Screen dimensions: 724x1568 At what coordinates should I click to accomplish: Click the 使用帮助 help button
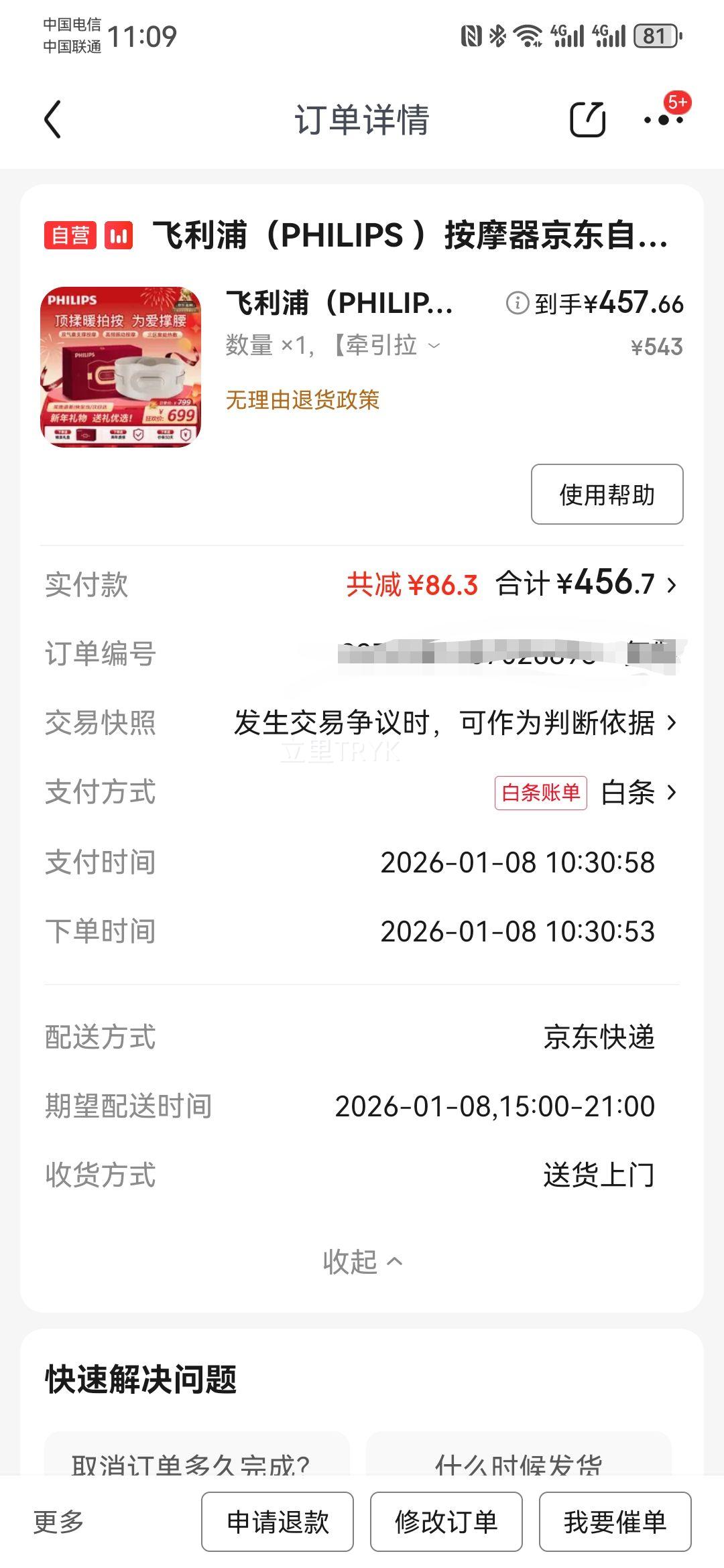tap(605, 495)
